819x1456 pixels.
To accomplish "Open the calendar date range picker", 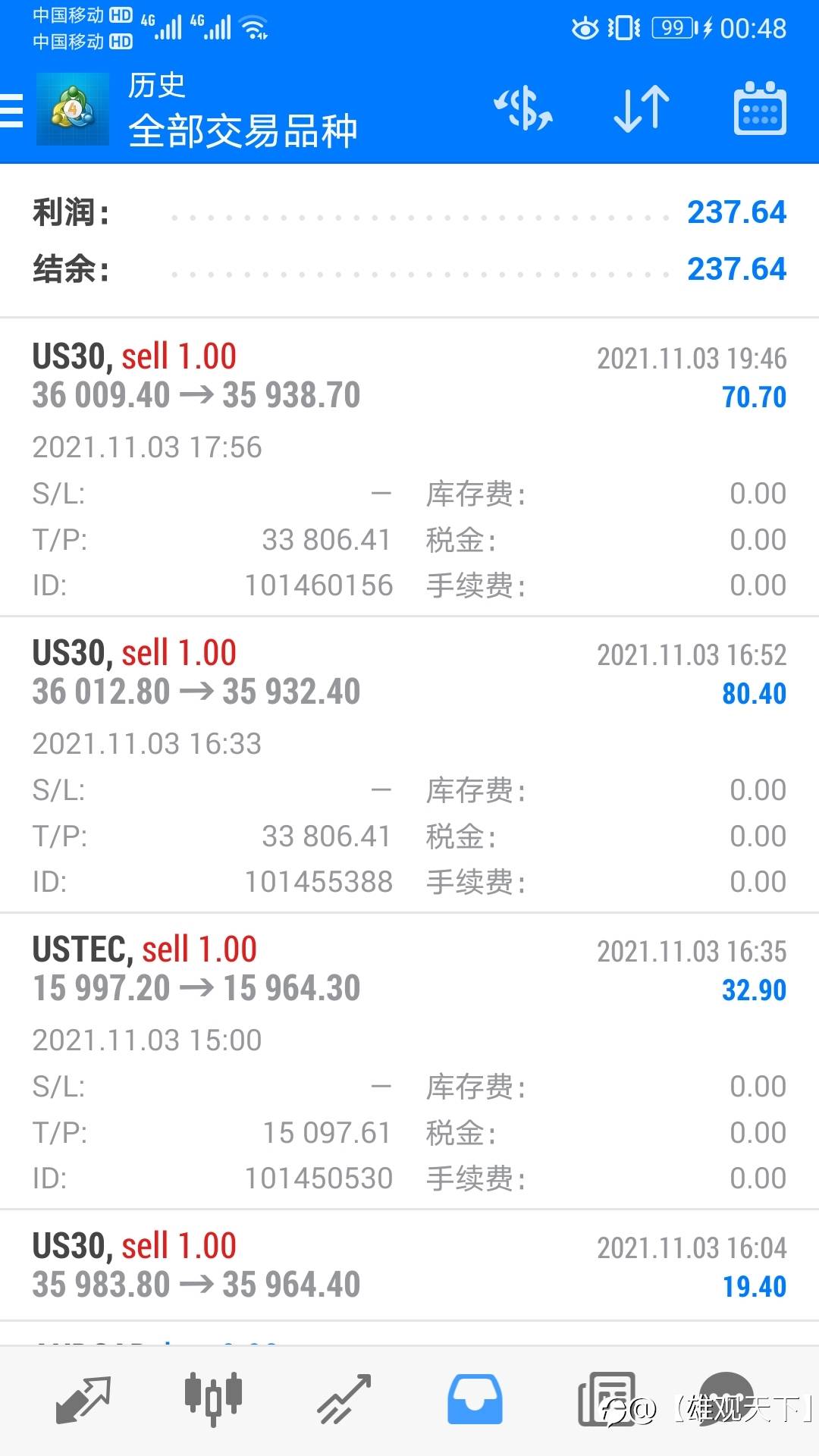I will [760, 108].
